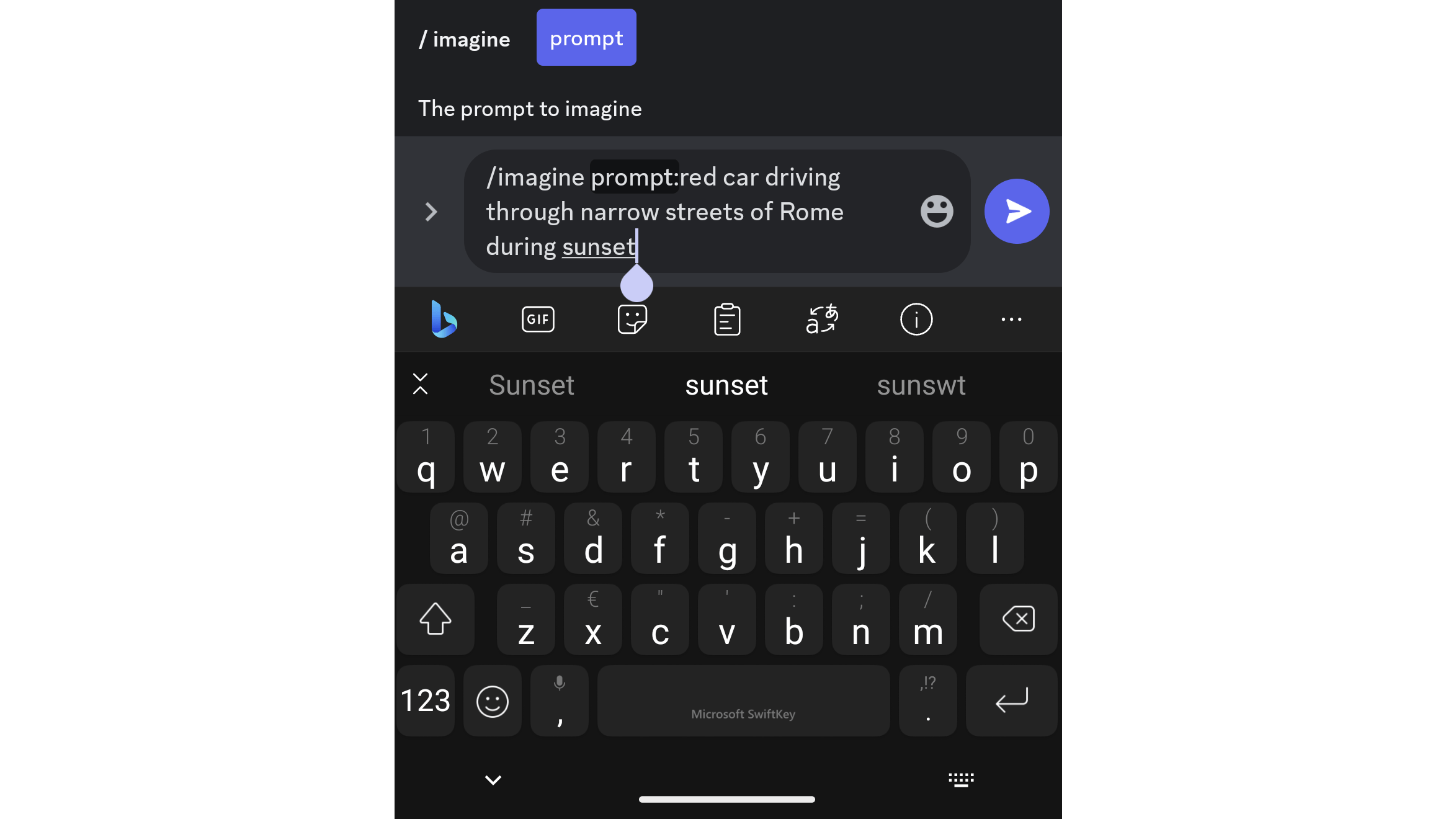The height and width of the screenshot is (819, 1456).
Task: Open Bing search from keyboard toolbar
Action: pyautogui.click(x=444, y=320)
